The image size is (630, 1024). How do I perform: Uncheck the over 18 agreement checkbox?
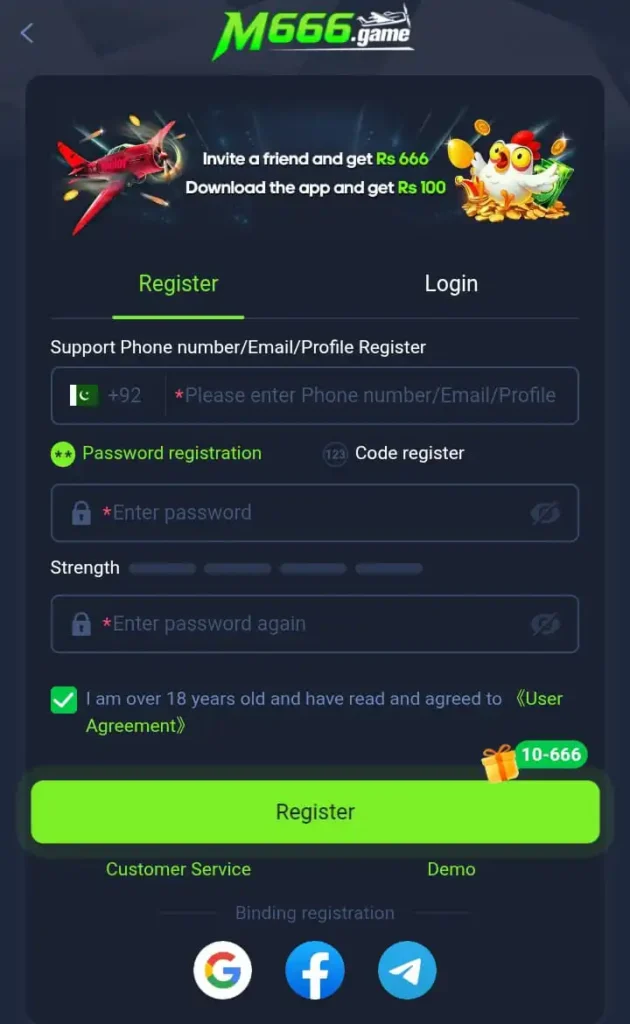click(64, 700)
